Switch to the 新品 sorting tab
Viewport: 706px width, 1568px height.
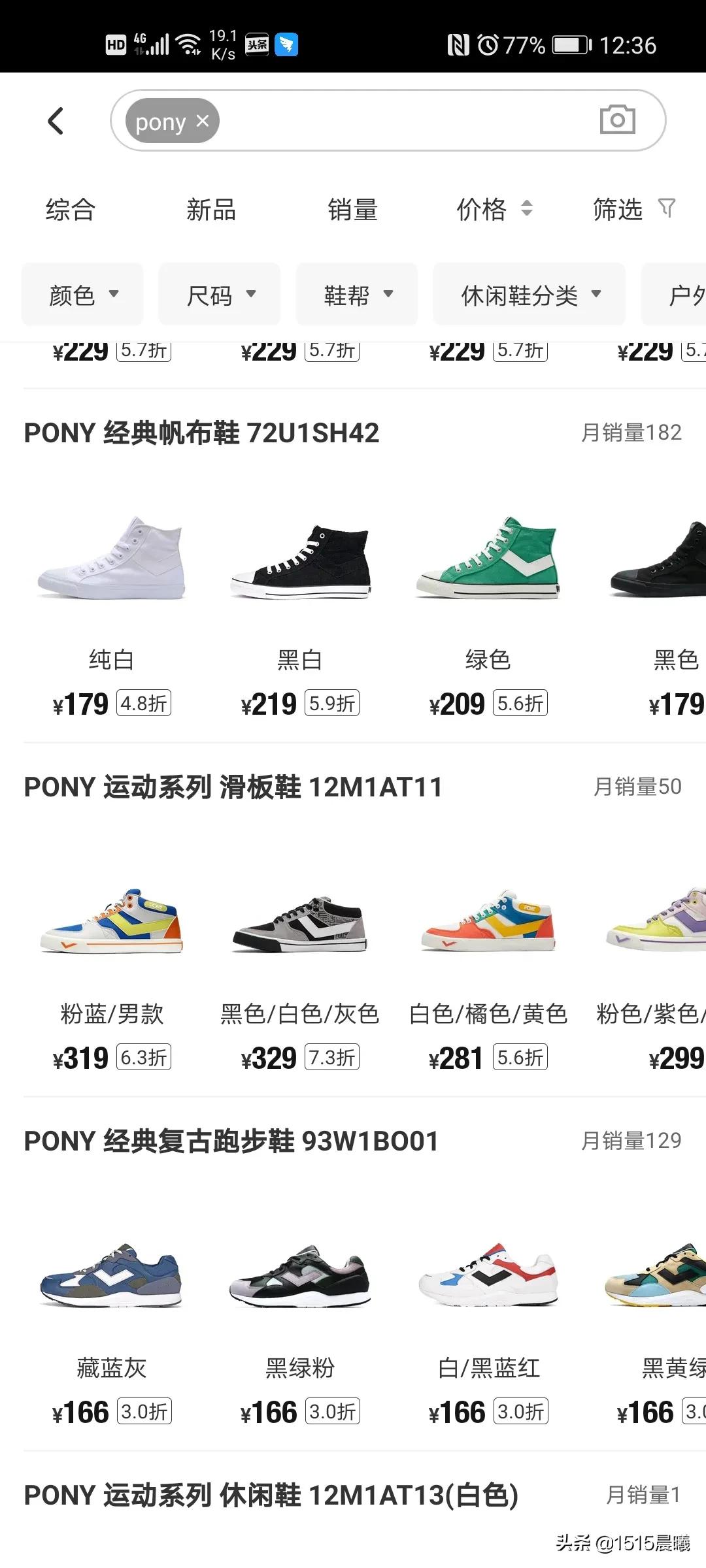[x=210, y=210]
